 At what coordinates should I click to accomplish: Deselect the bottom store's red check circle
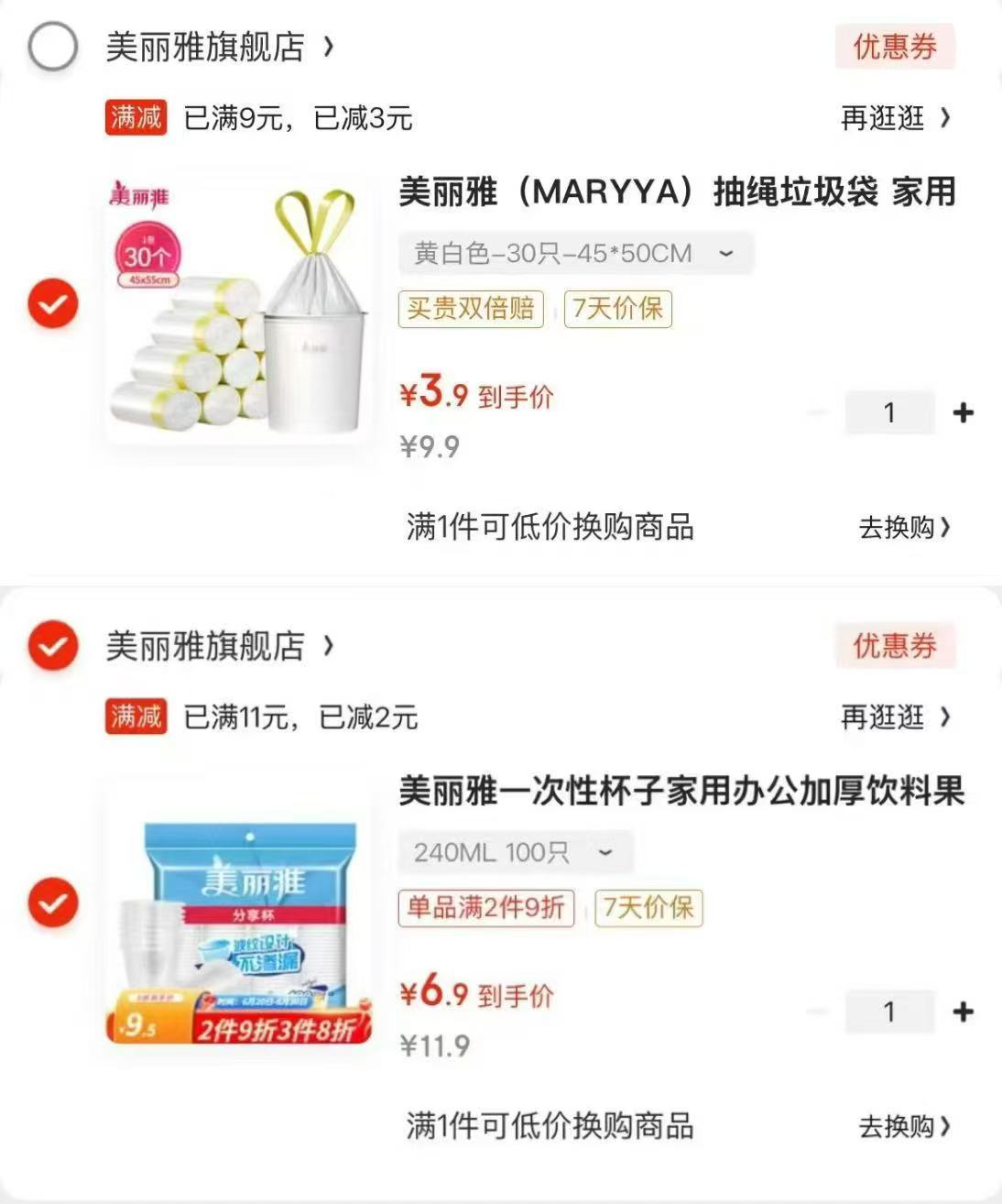point(52,646)
